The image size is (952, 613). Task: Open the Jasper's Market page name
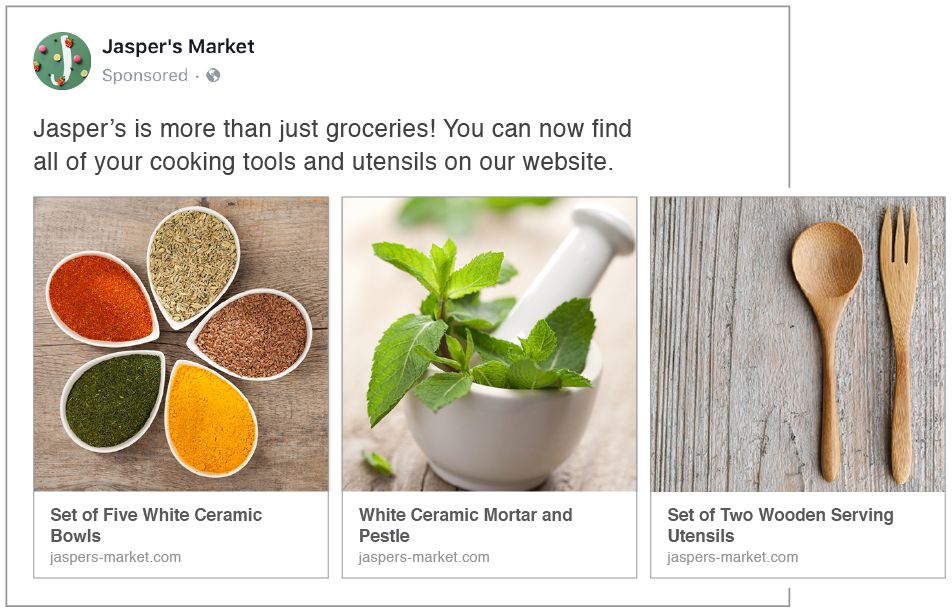click(x=178, y=46)
